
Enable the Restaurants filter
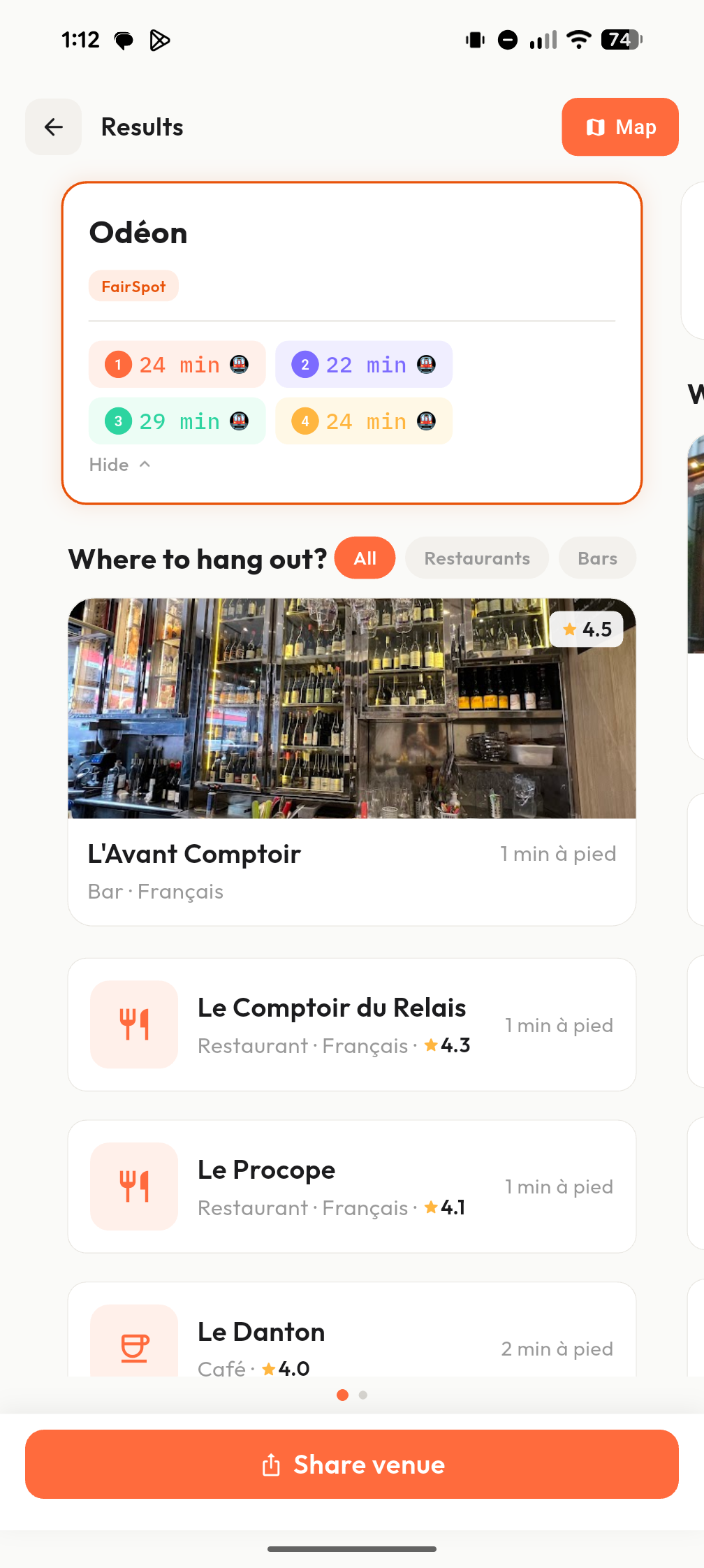click(x=477, y=558)
